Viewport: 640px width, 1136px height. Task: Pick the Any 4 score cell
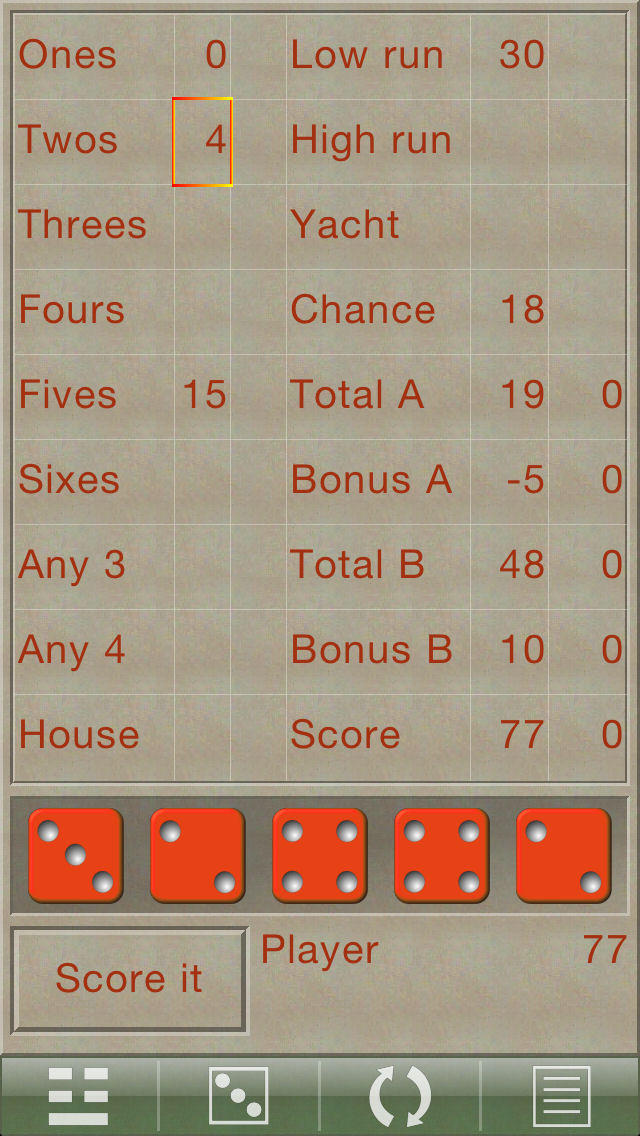tap(202, 651)
